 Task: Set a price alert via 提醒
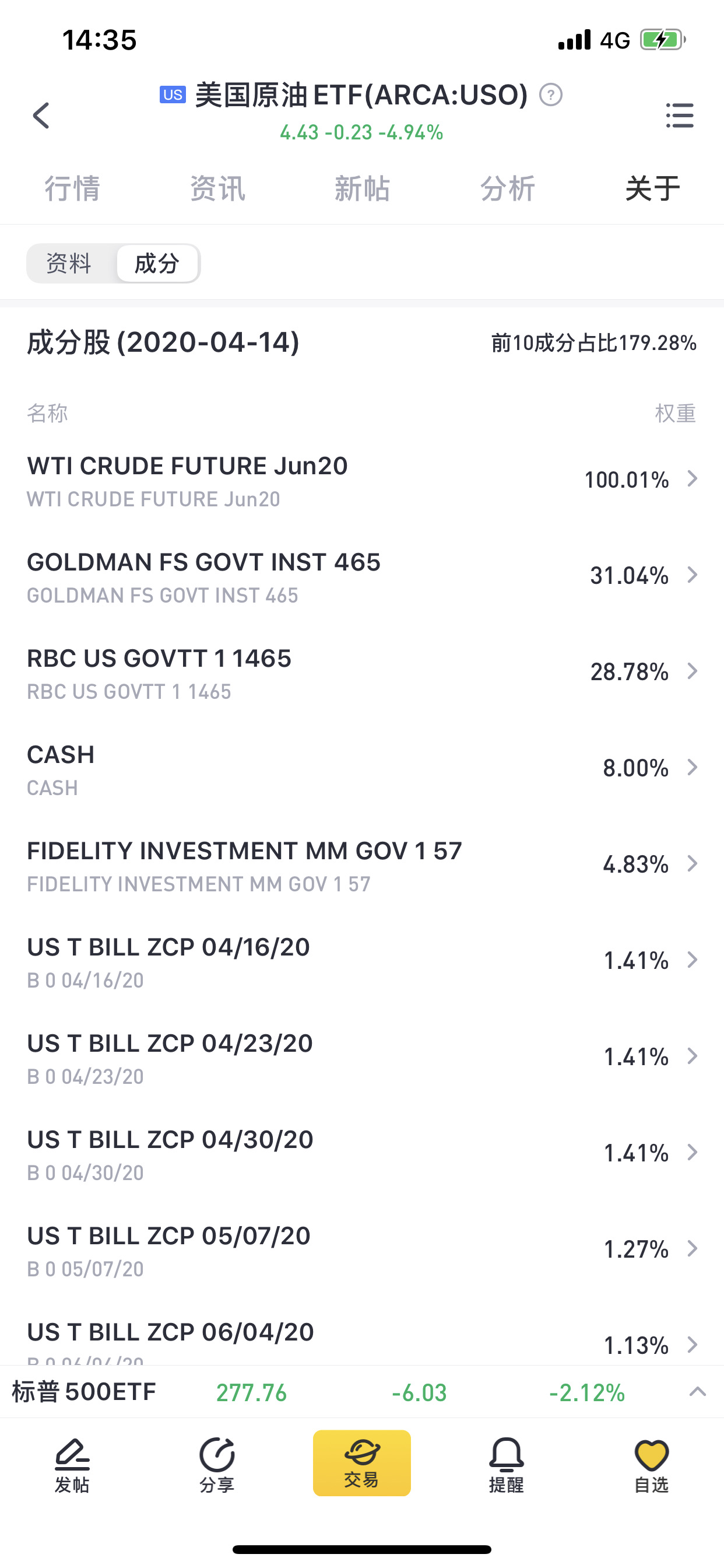pyautogui.click(x=506, y=1466)
